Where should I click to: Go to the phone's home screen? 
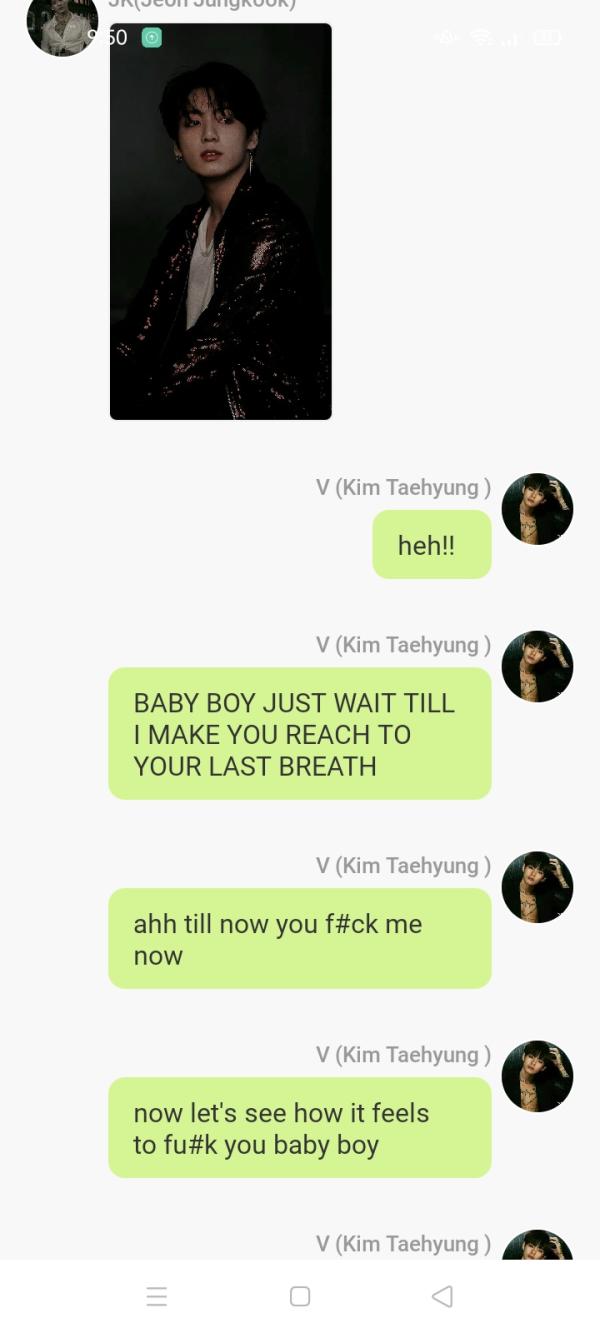point(300,1296)
